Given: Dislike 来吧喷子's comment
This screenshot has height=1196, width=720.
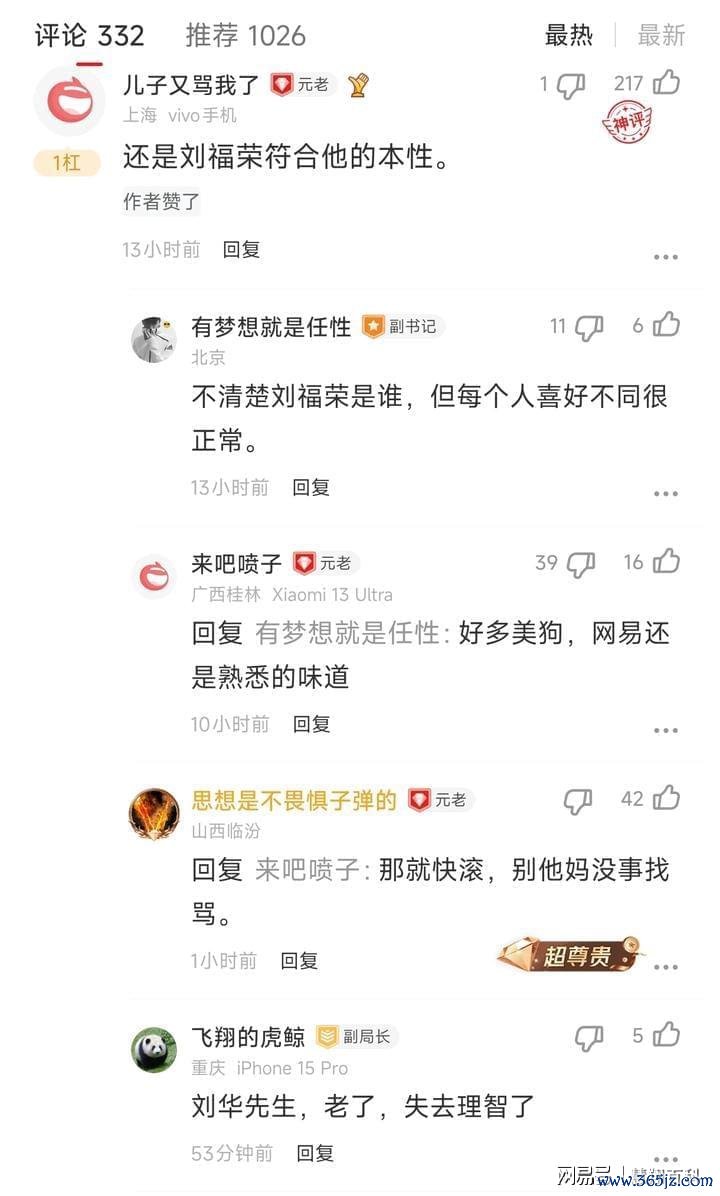Looking at the screenshot, I should coord(580,565).
